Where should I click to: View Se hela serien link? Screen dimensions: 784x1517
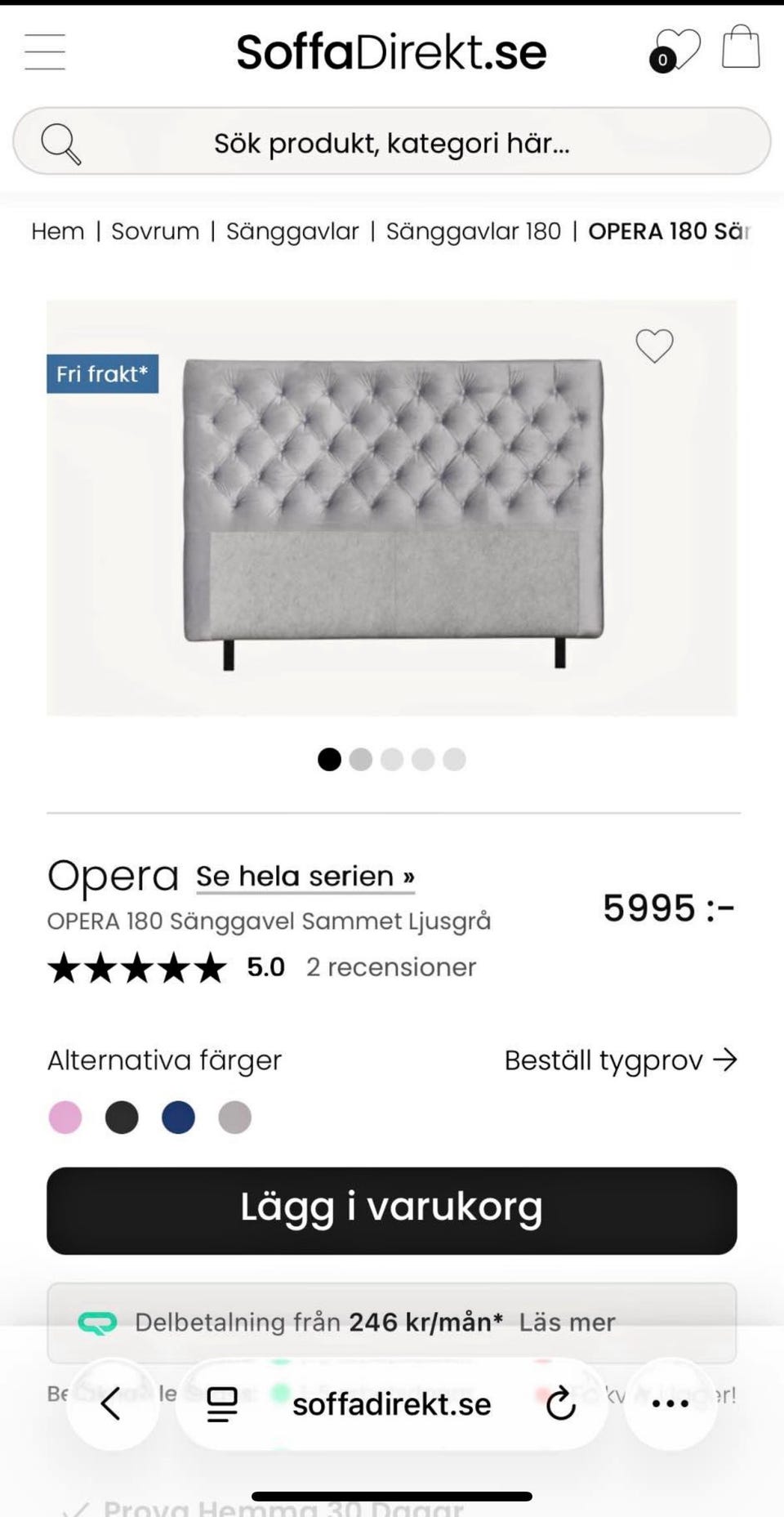[x=305, y=877]
